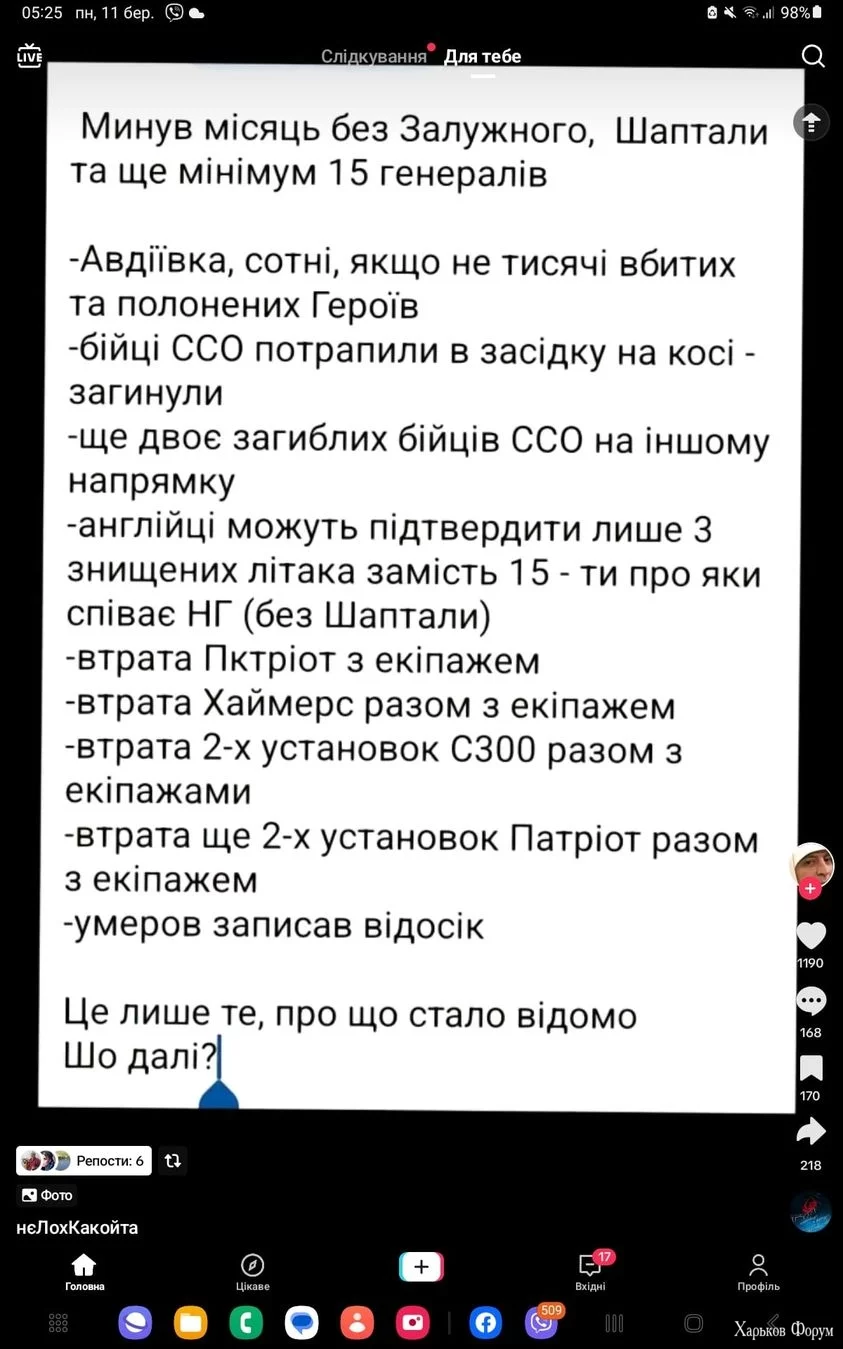The image size is (843, 1349).
Task: Open the LIVE streams icon
Action: 30,56
